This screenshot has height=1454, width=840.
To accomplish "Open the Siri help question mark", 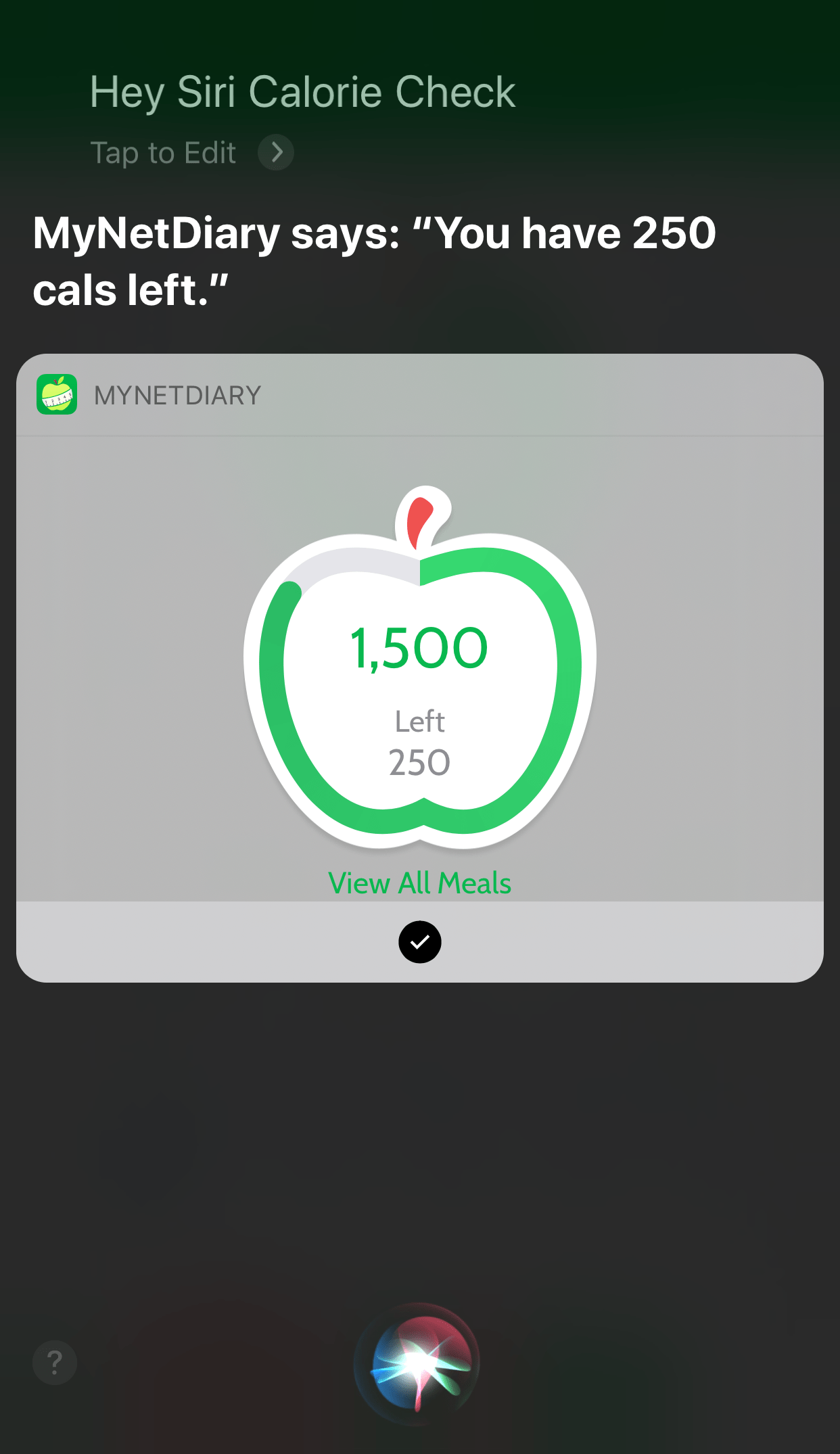I will [55, 1362].
